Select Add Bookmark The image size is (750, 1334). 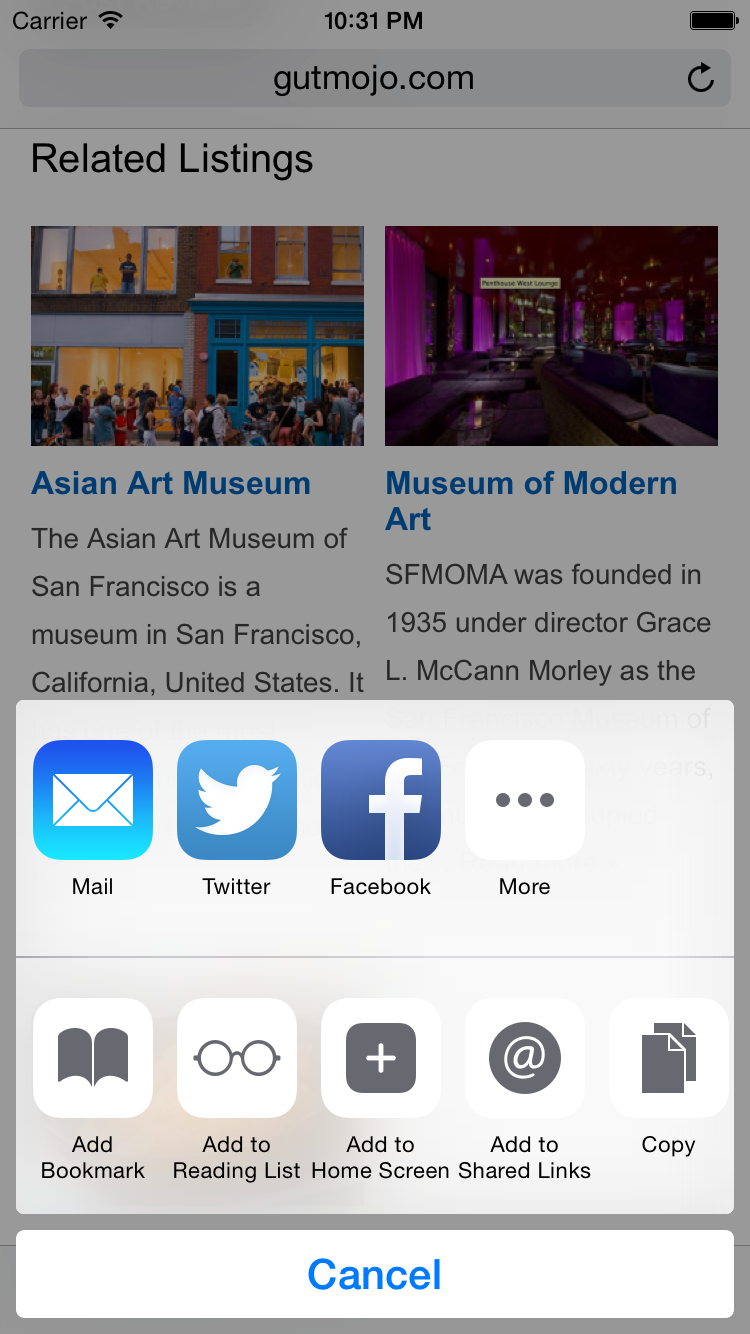pos(93,1058)
